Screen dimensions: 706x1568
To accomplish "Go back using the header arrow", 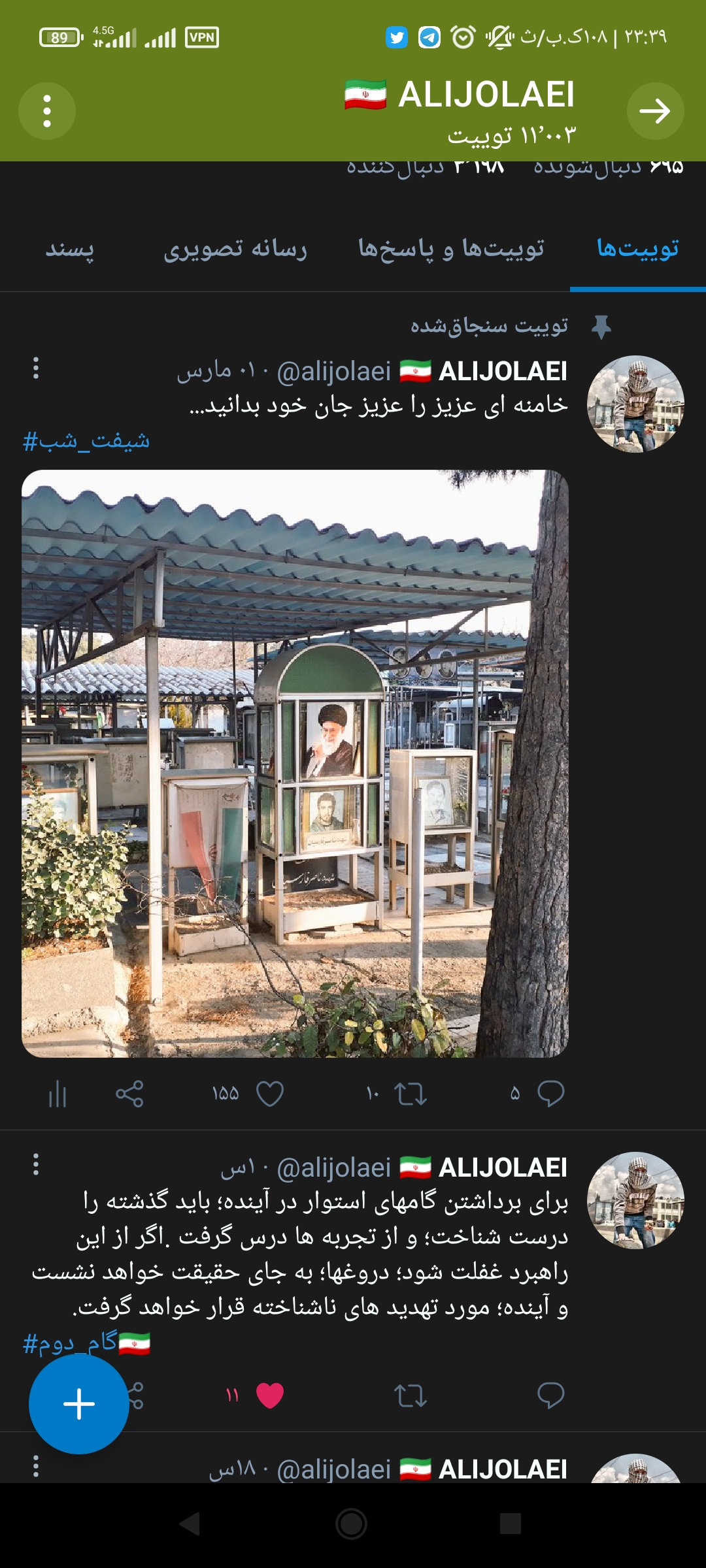I will click(x=655, y=111).
